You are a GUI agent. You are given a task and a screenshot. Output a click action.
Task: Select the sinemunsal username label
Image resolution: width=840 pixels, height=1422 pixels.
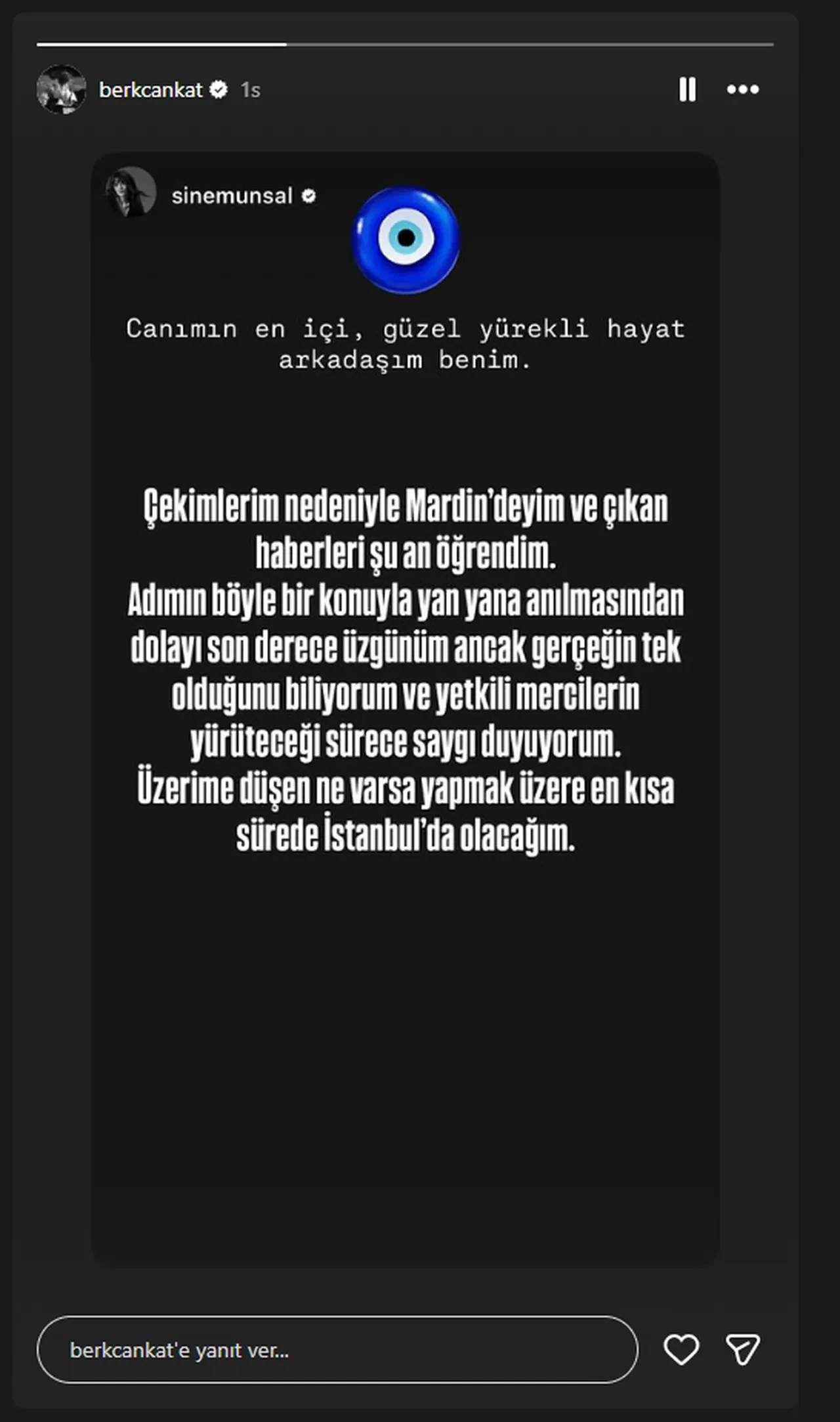[231, 195]
